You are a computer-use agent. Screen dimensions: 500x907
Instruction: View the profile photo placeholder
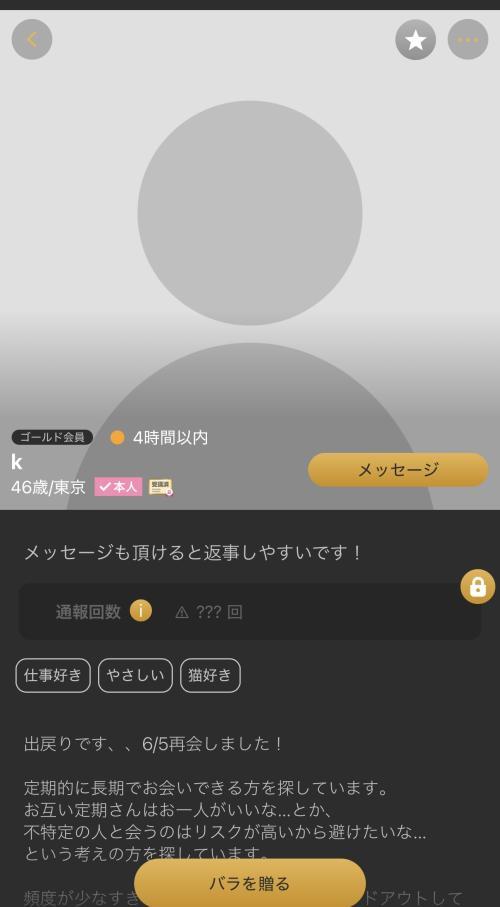[250, 260]
